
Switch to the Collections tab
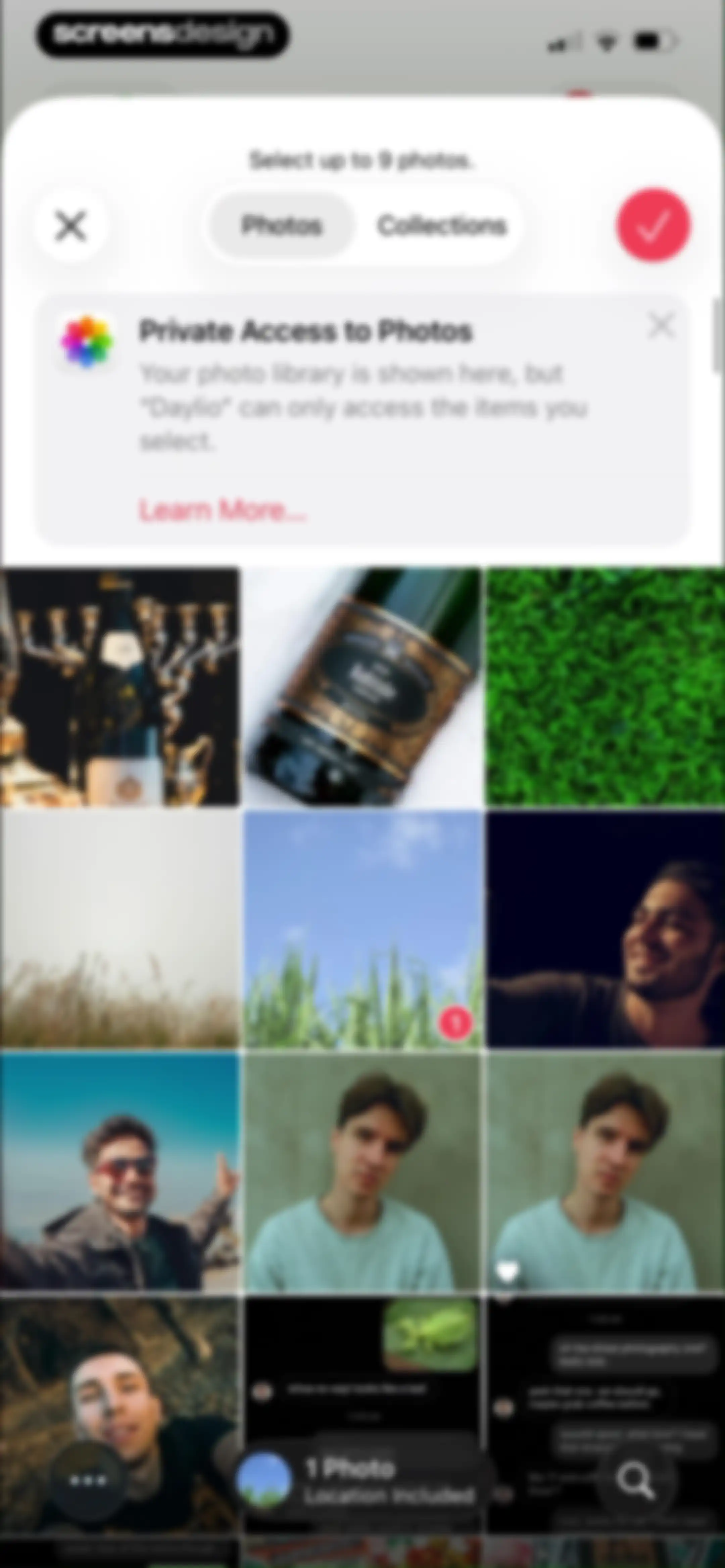pos(441,226)
